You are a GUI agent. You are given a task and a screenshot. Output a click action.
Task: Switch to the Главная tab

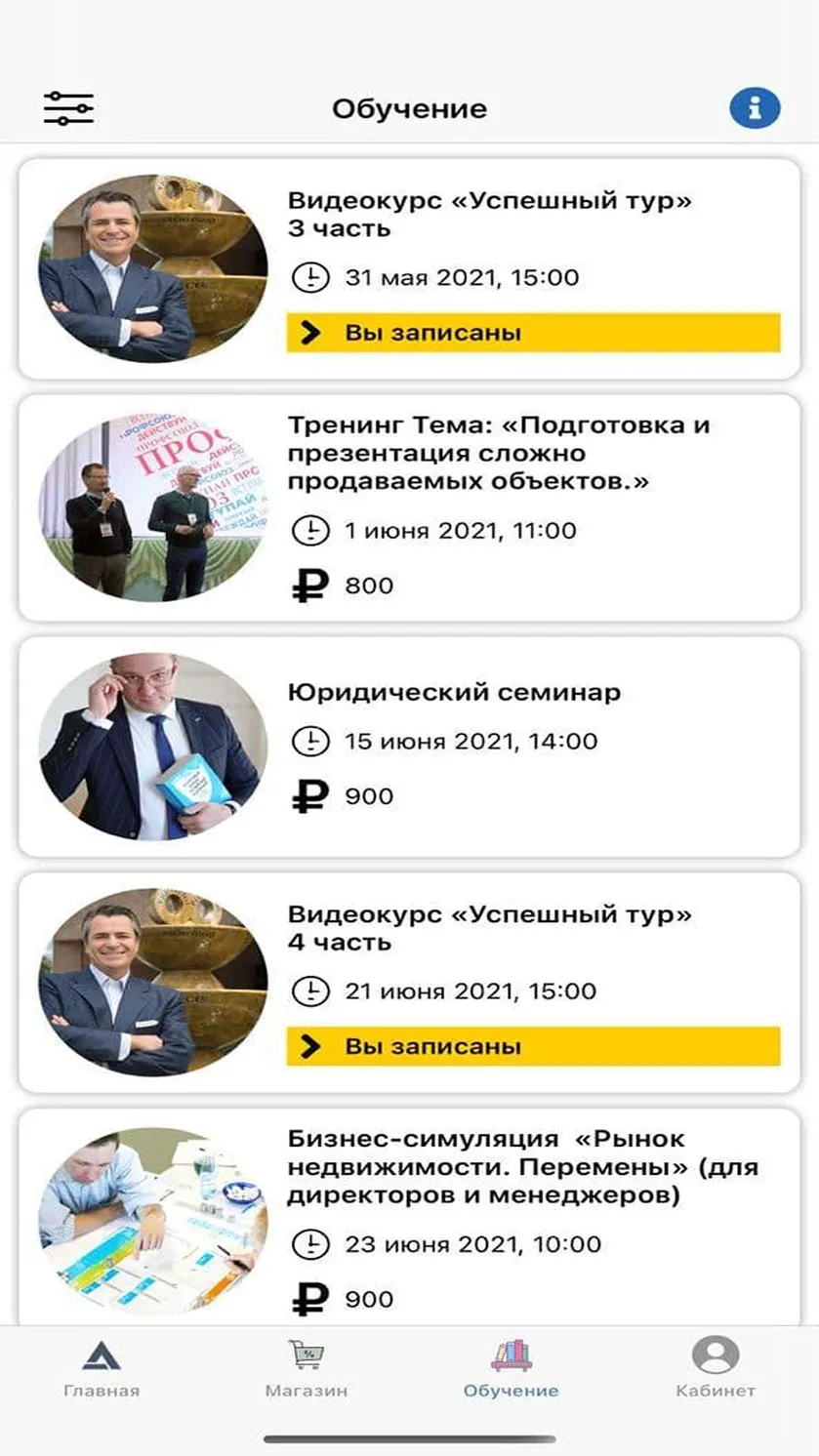click(102, 1368)
